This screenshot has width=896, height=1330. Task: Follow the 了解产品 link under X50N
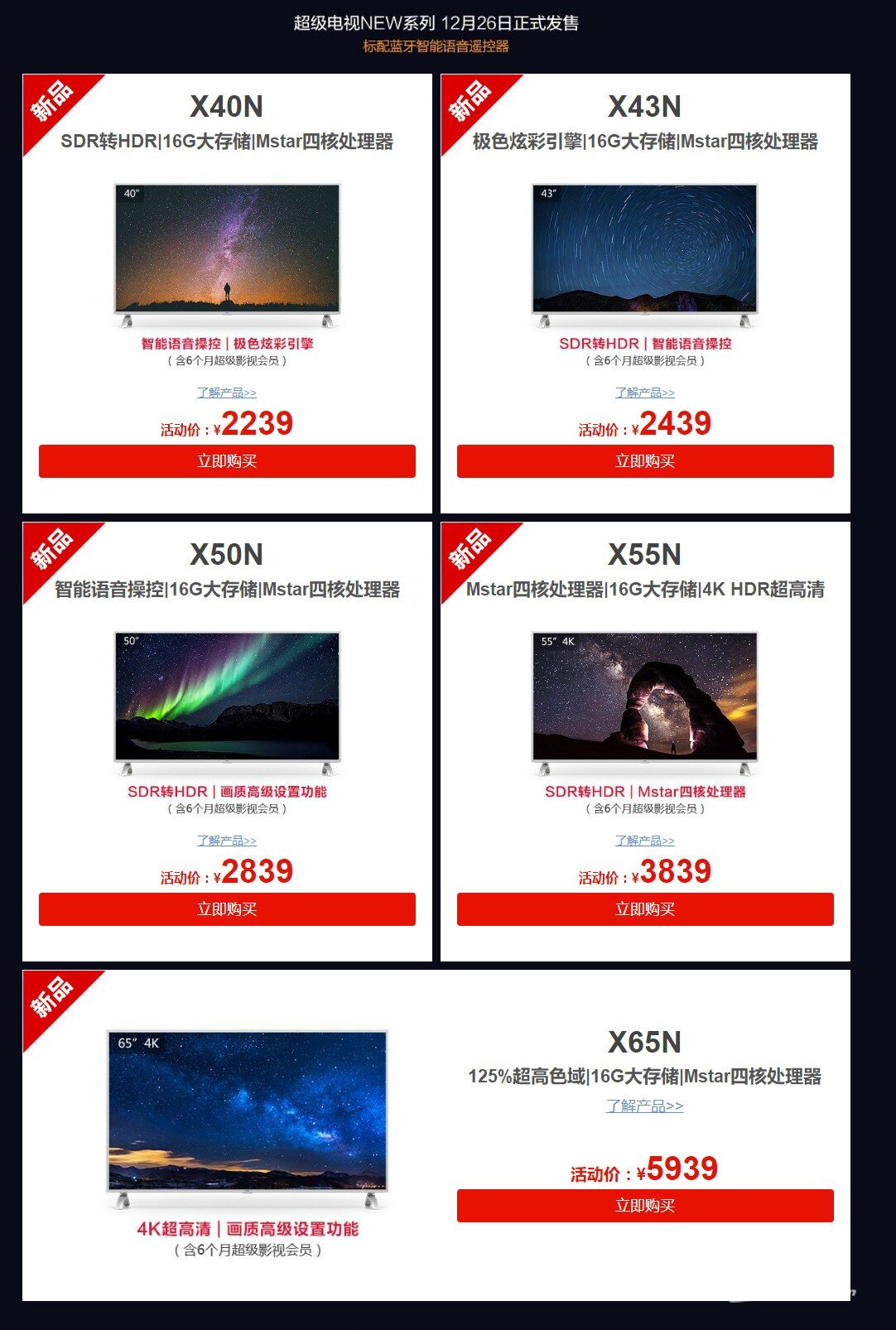[227, 841]
